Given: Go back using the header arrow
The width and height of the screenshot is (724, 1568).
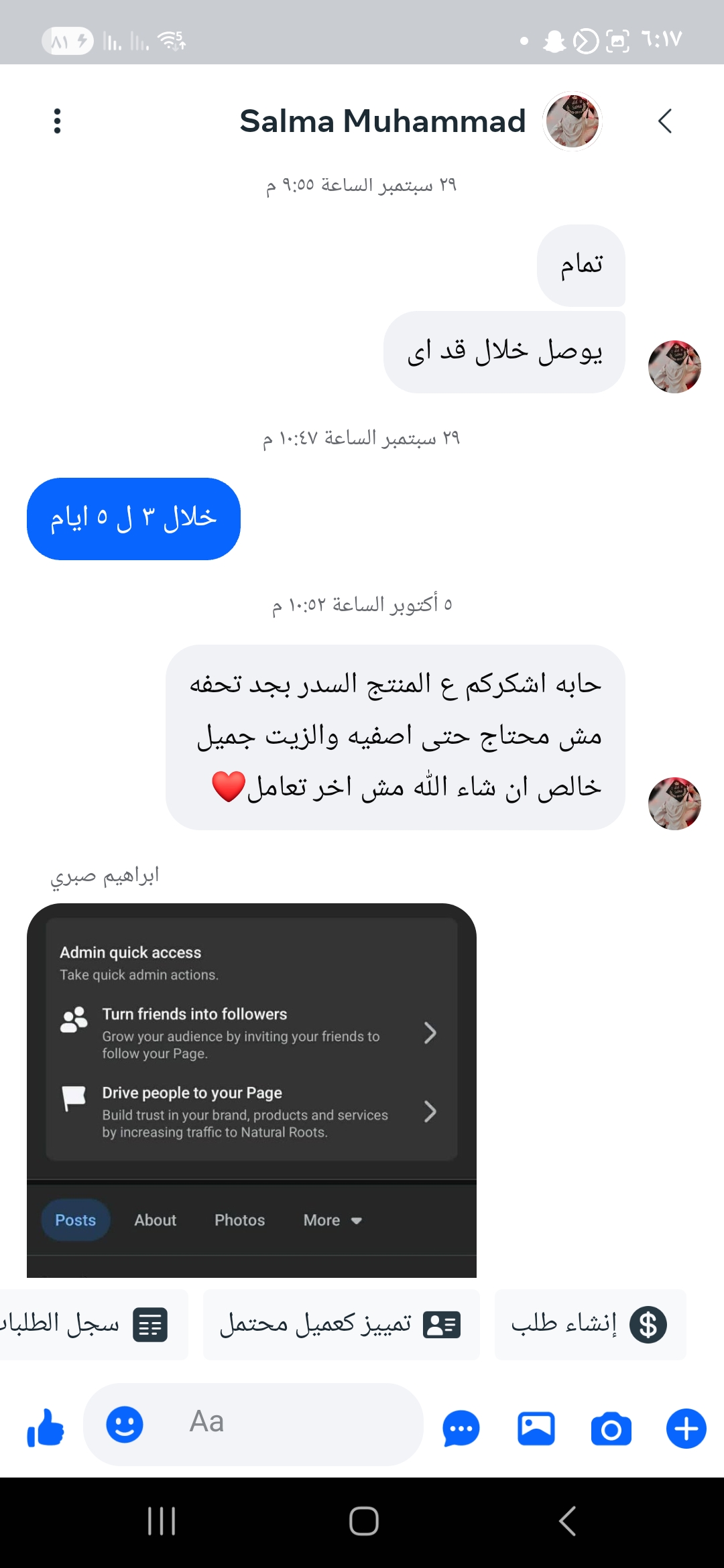Looking at the screenshot, I should [x=664, y=121].
